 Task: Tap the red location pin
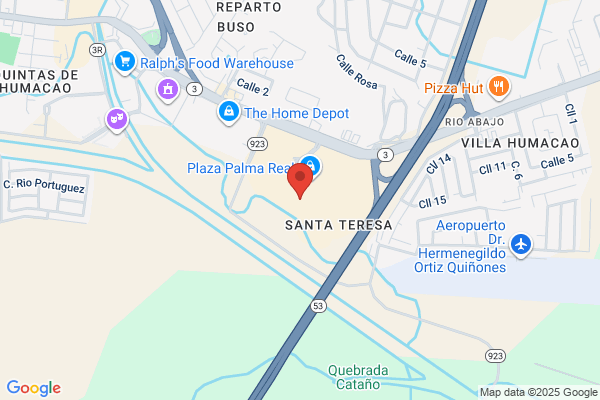[300, 180]
